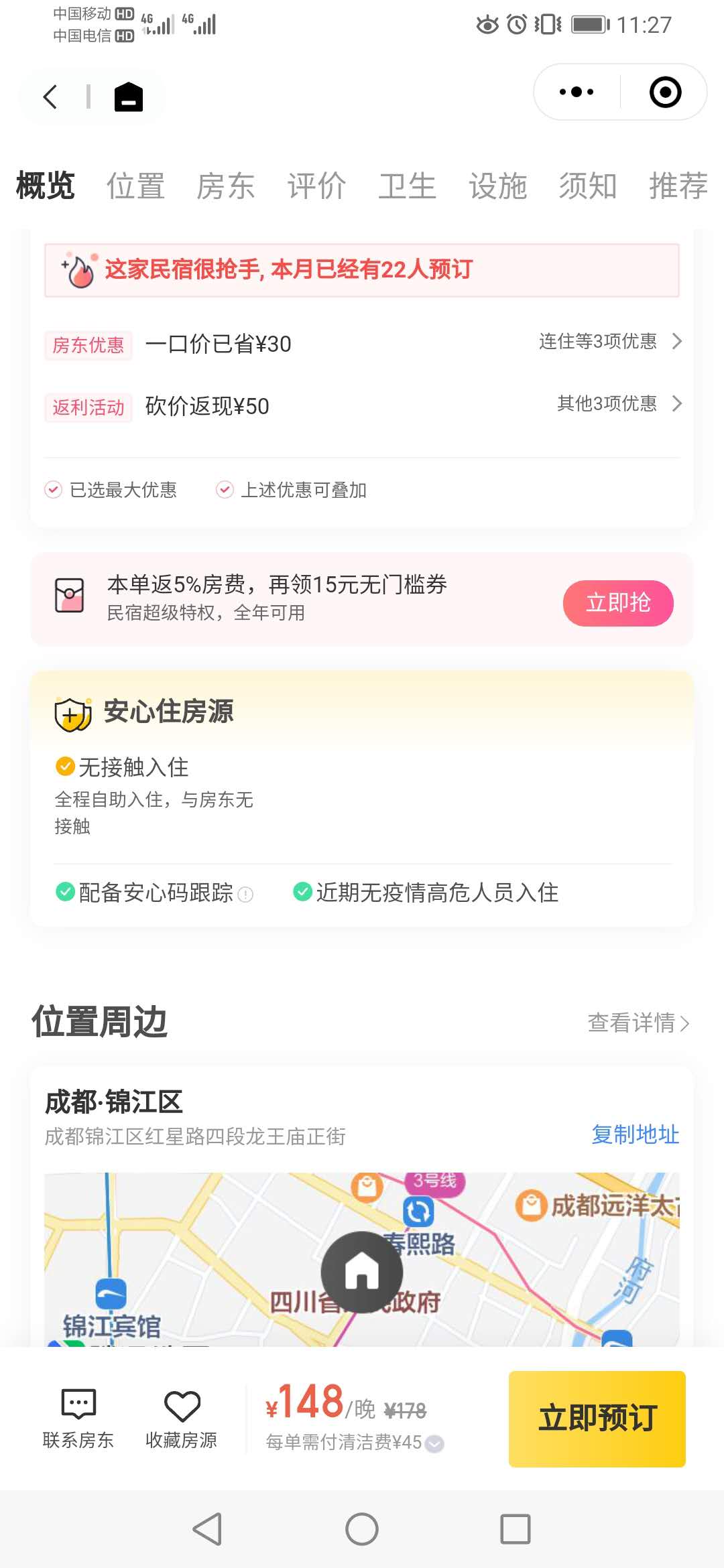Tap the 无接触入住 check toggle
The height and width of the screenshot is (1568, 724).
click(64, 766)
